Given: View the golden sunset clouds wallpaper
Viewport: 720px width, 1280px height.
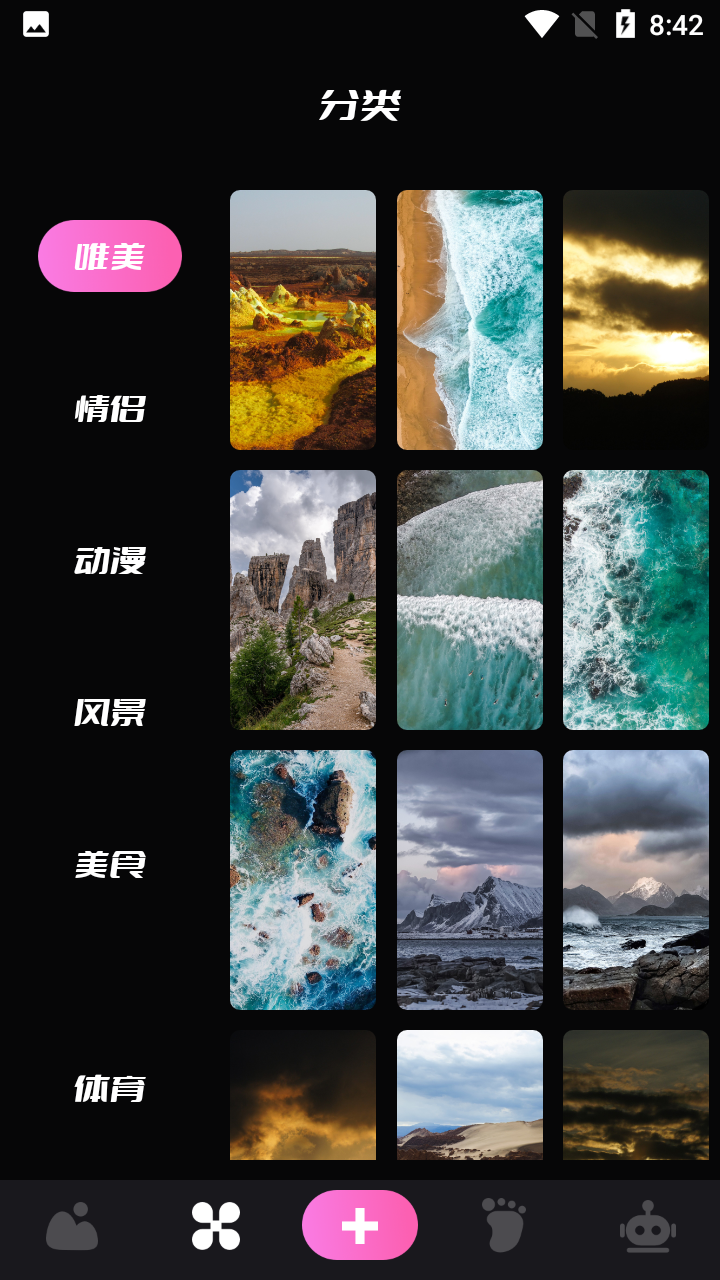Looking at the screenshot, I should pos(636,320).
